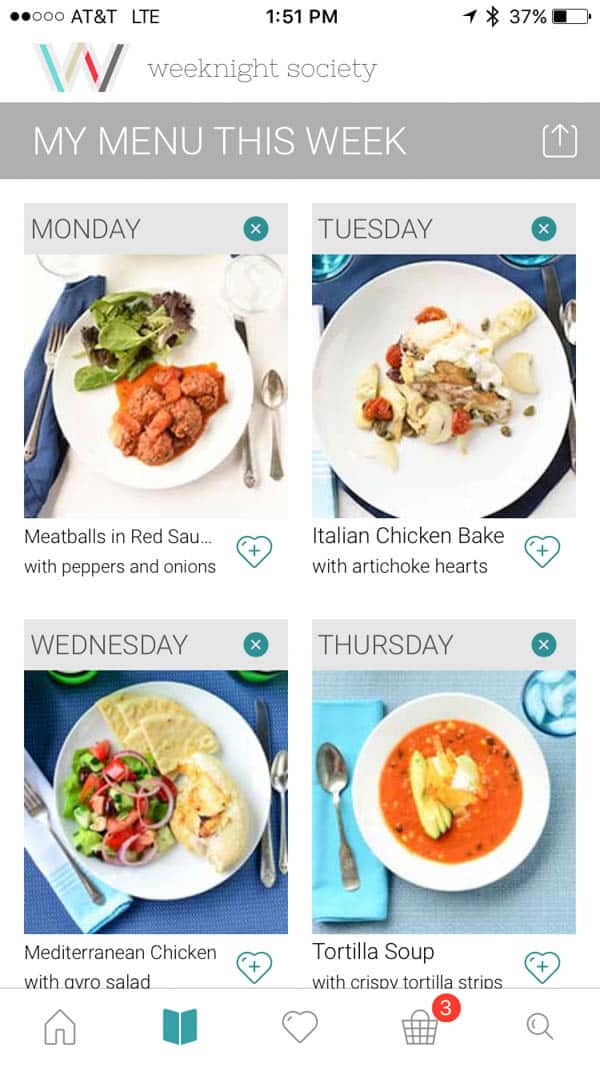Remove Monday's meal from the menu
This screenshot has height=1067, width=600.
(256, 229)
